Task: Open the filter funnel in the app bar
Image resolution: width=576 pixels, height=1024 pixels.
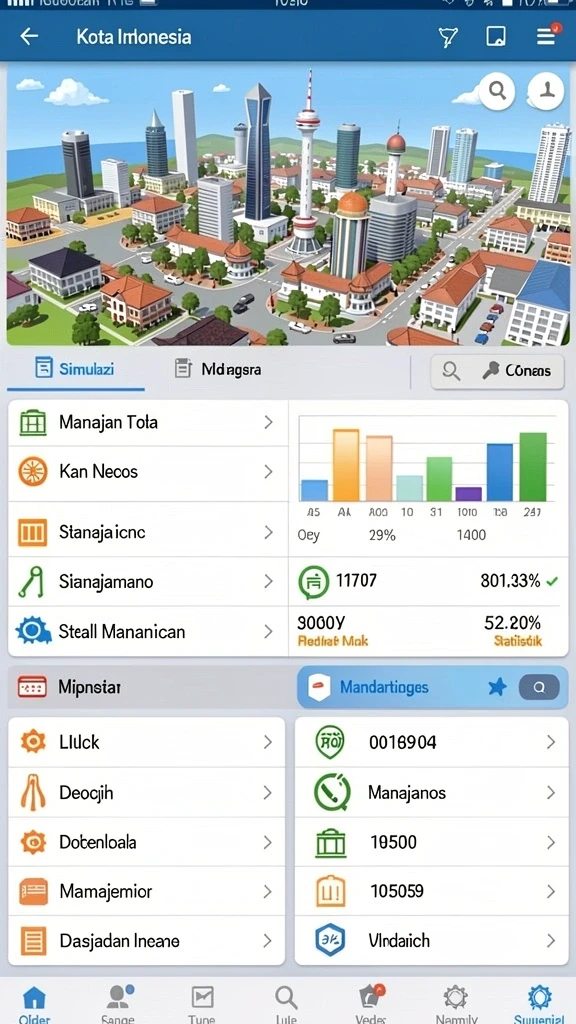Action: click(x=448, y=37)
